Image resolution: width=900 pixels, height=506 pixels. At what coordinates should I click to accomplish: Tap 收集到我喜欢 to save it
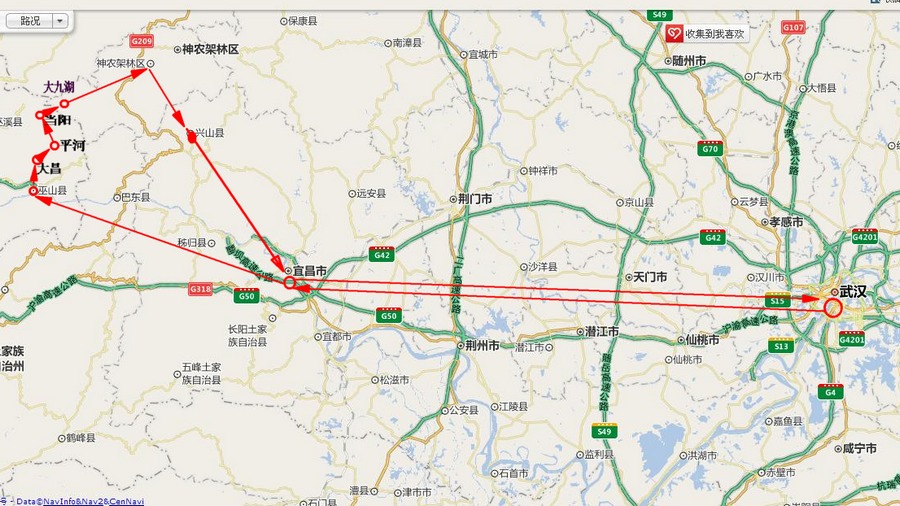point(706,34)
